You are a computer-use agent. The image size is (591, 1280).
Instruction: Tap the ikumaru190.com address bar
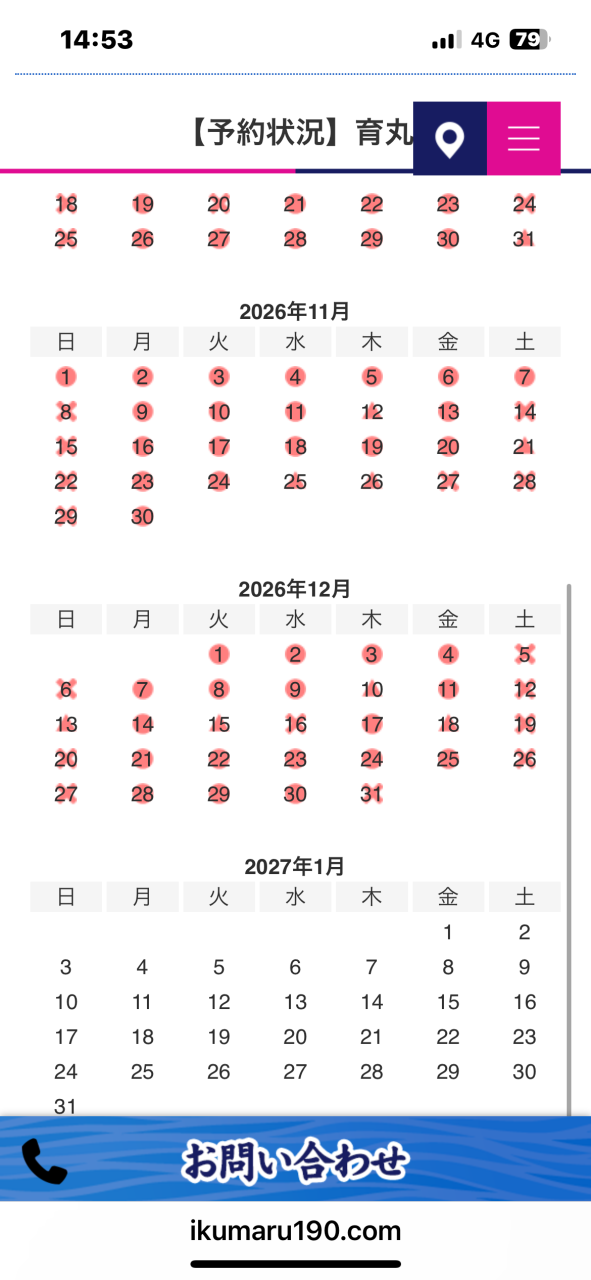(x=295, y=1231)
